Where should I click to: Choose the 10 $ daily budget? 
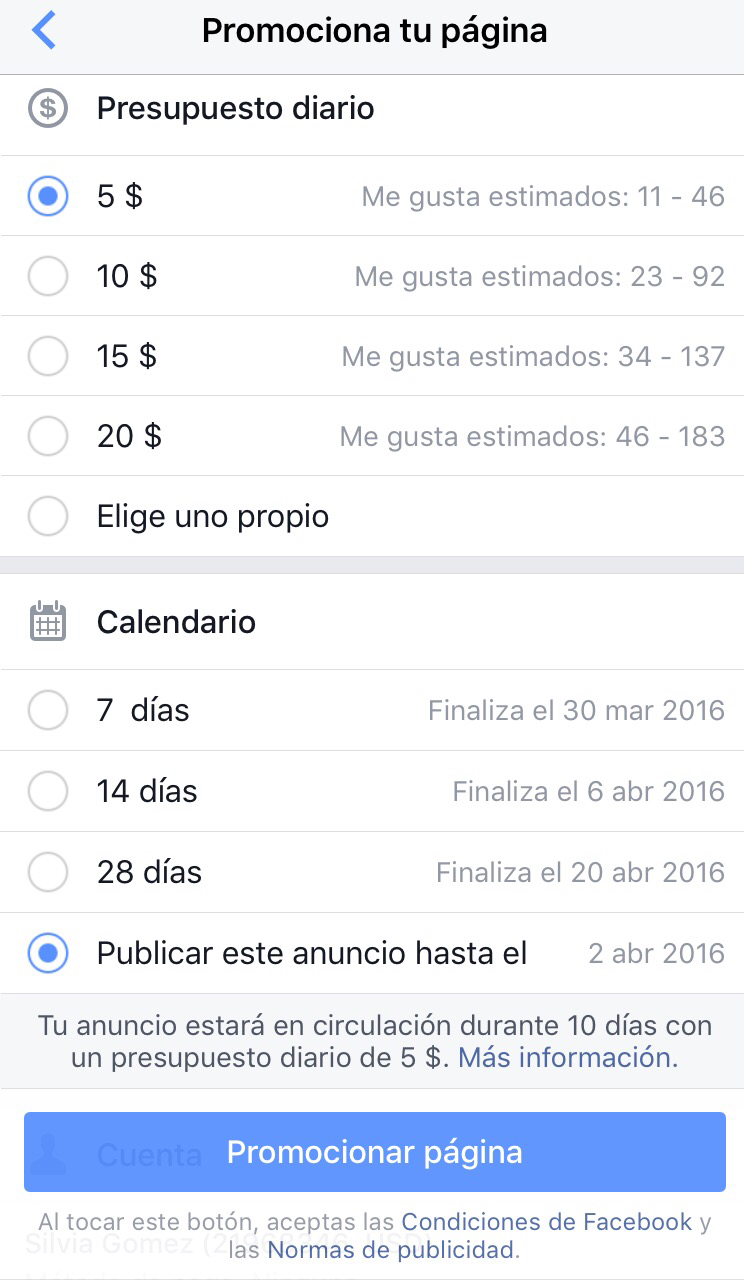coord(48,276)
